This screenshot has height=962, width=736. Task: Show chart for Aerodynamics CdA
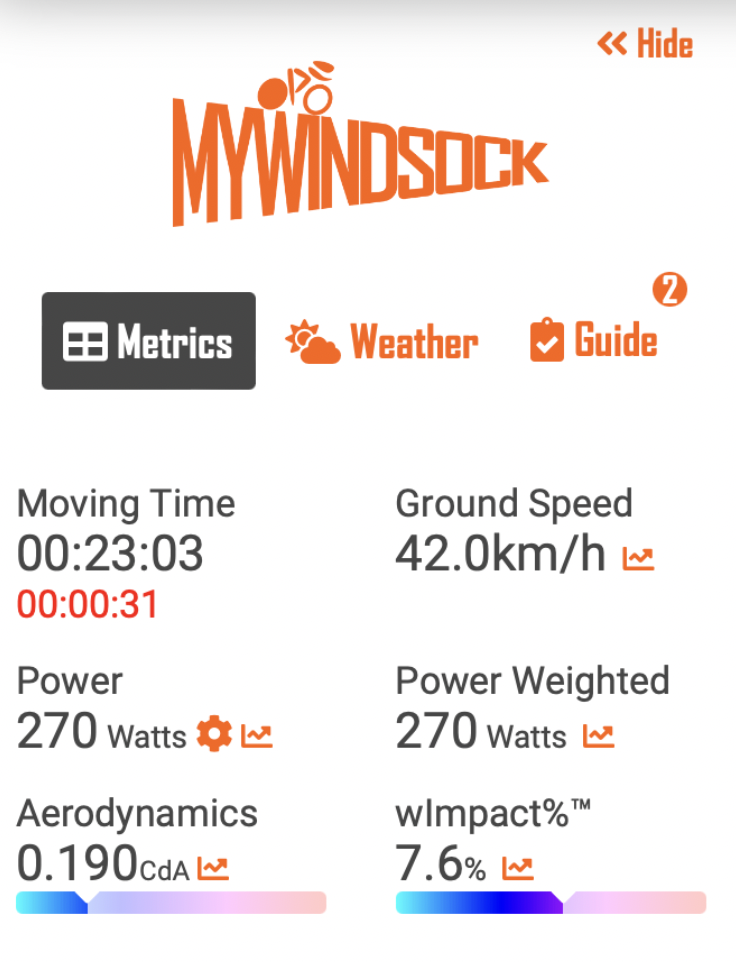(213, 867)
